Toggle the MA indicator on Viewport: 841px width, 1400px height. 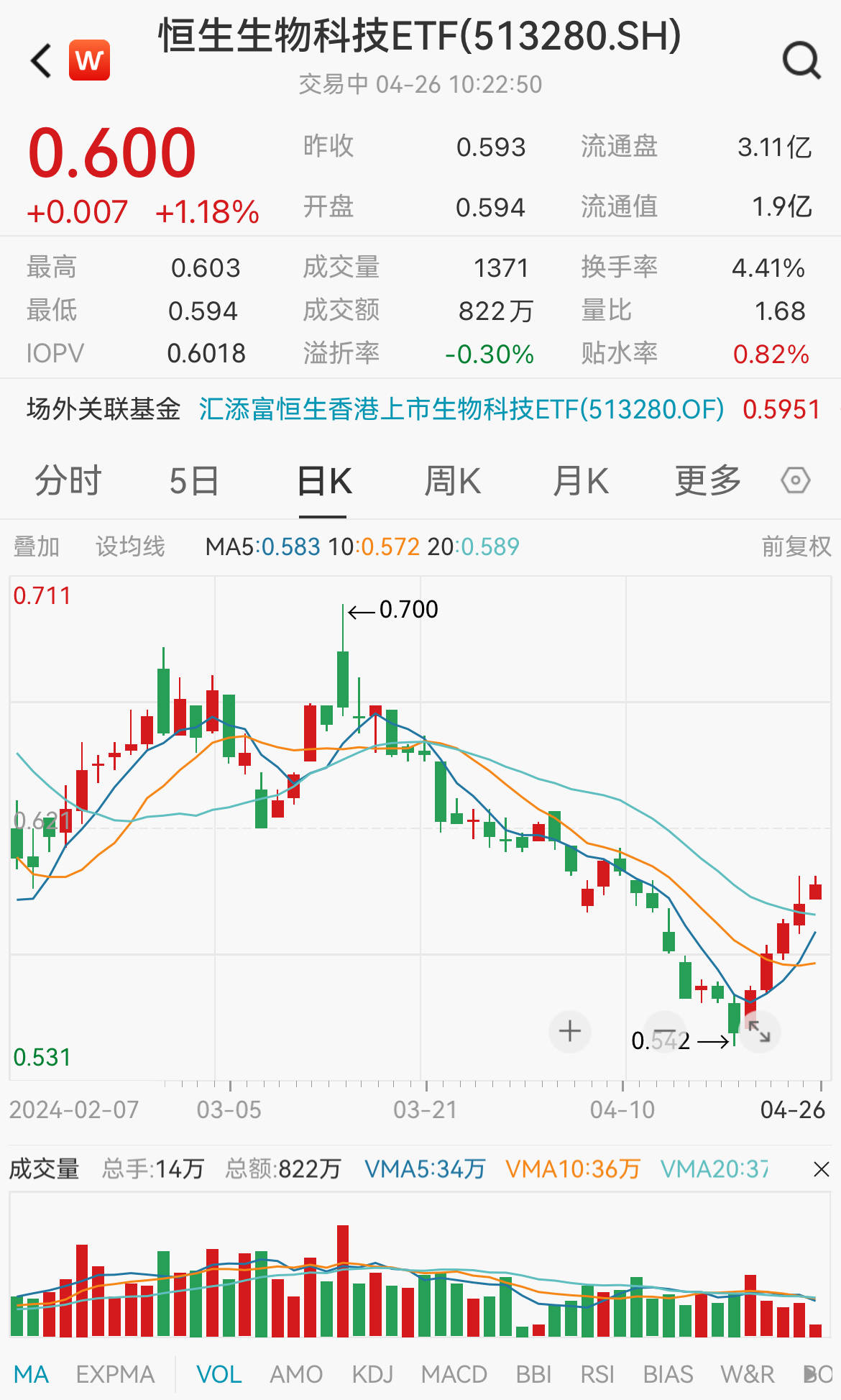tap(32, 1373)
